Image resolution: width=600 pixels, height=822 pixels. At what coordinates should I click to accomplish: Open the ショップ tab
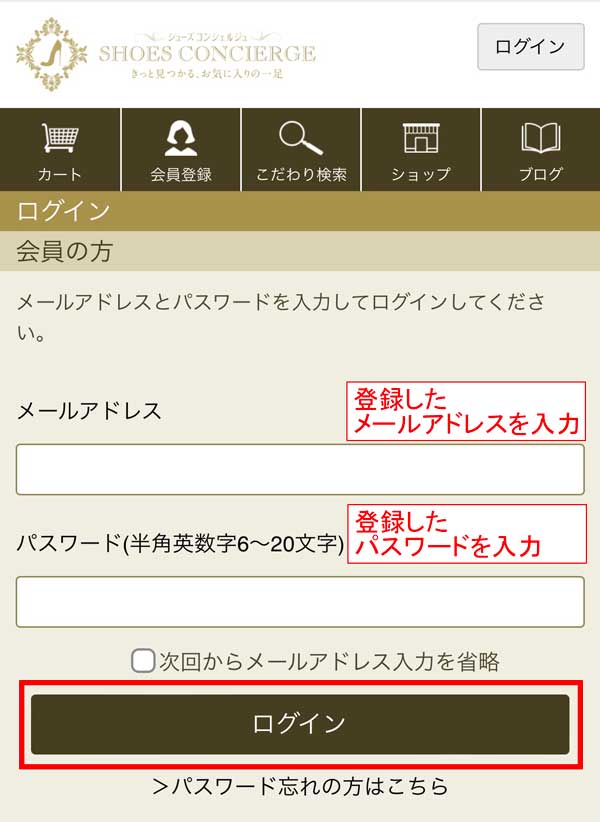tap(421, 150)
